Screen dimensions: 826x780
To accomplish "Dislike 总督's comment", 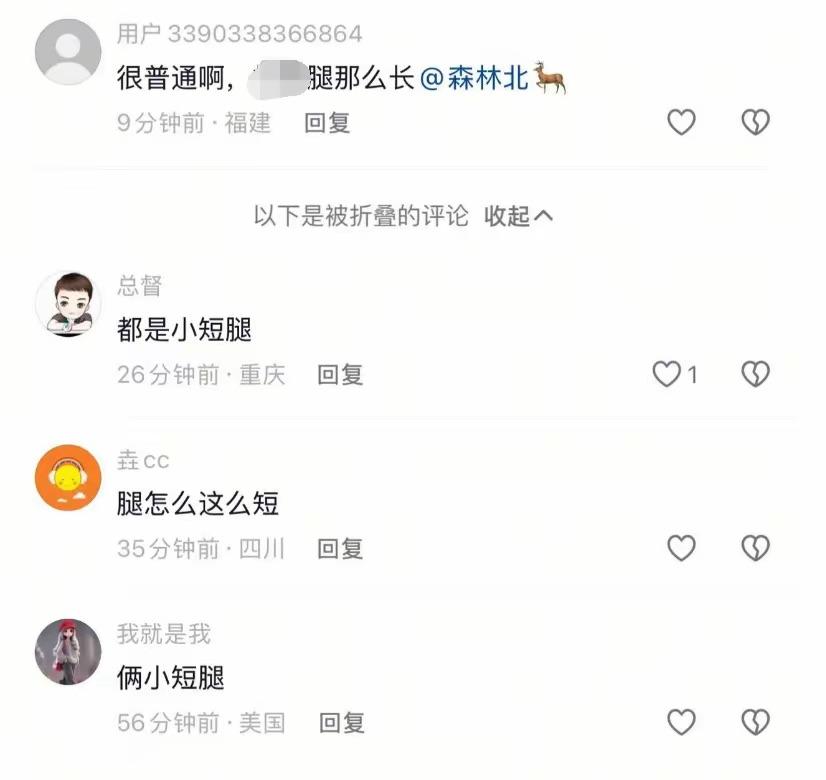I will click(x=755, y=375).
